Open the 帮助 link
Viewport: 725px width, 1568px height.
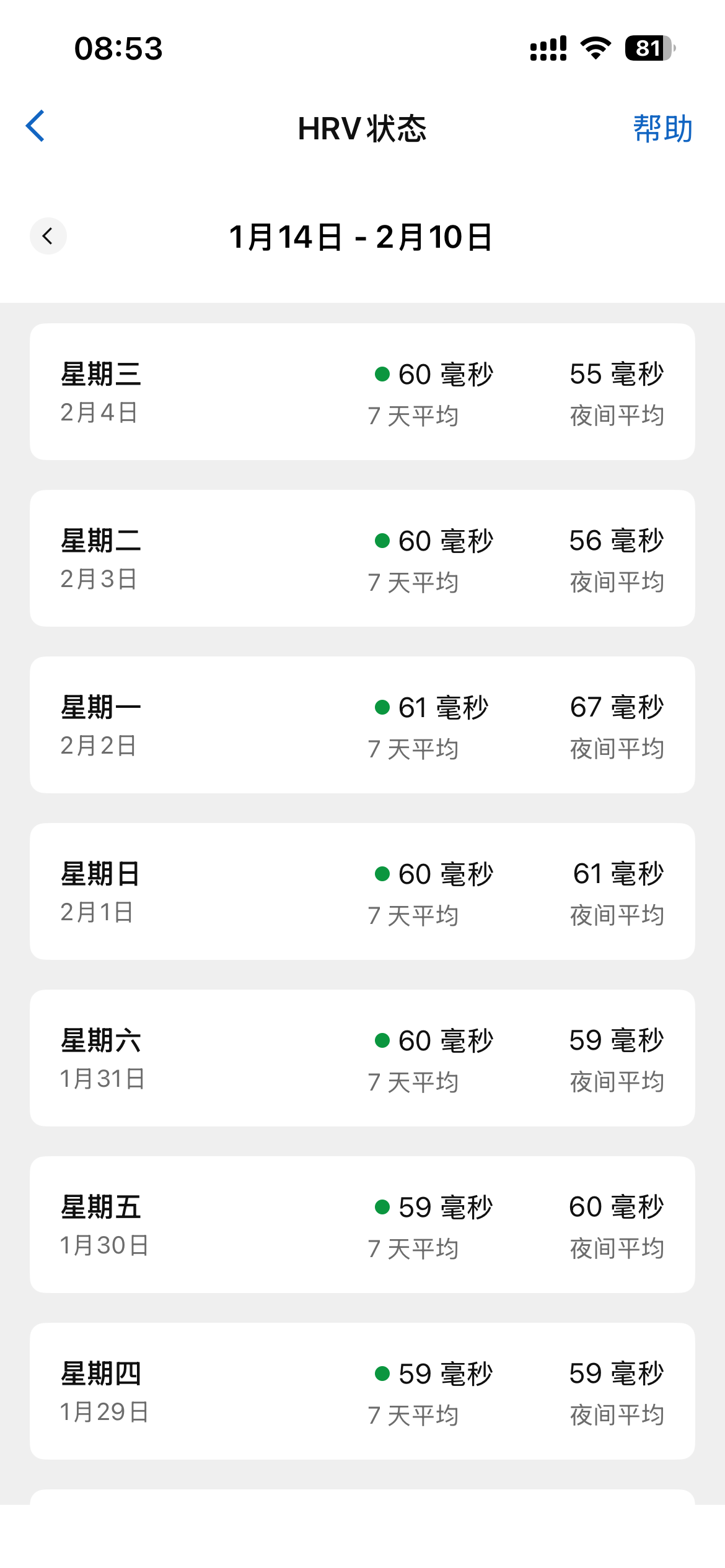click(x=662, y=129)
